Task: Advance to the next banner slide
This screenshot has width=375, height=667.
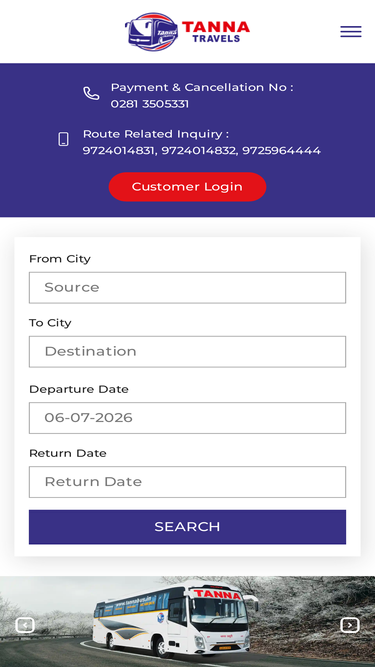Action: coord(350,625)
